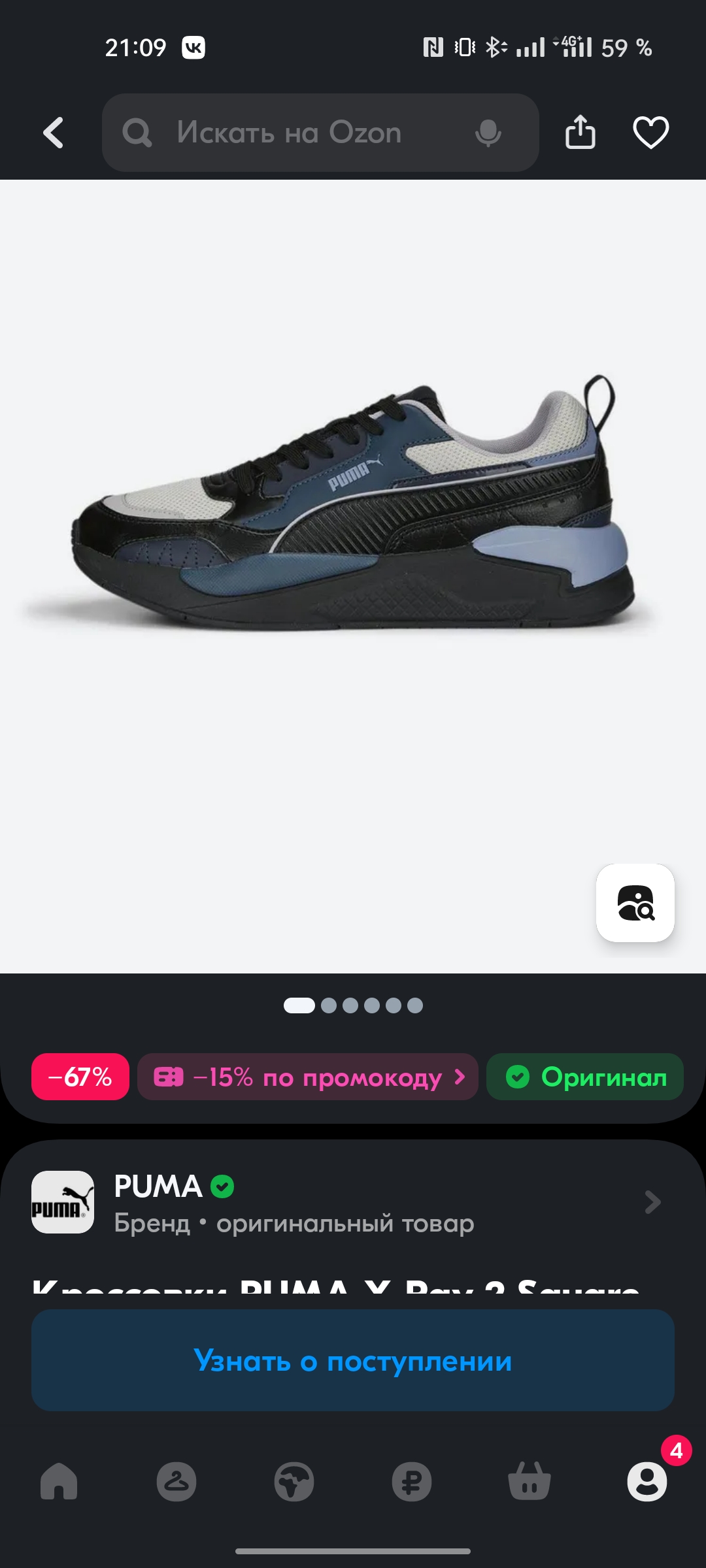Image resolution: width=706 pixels, height=1568 pixels.
Task: Start voice search with the microphone
Action: pyautogui.click(x=488, y=133)
